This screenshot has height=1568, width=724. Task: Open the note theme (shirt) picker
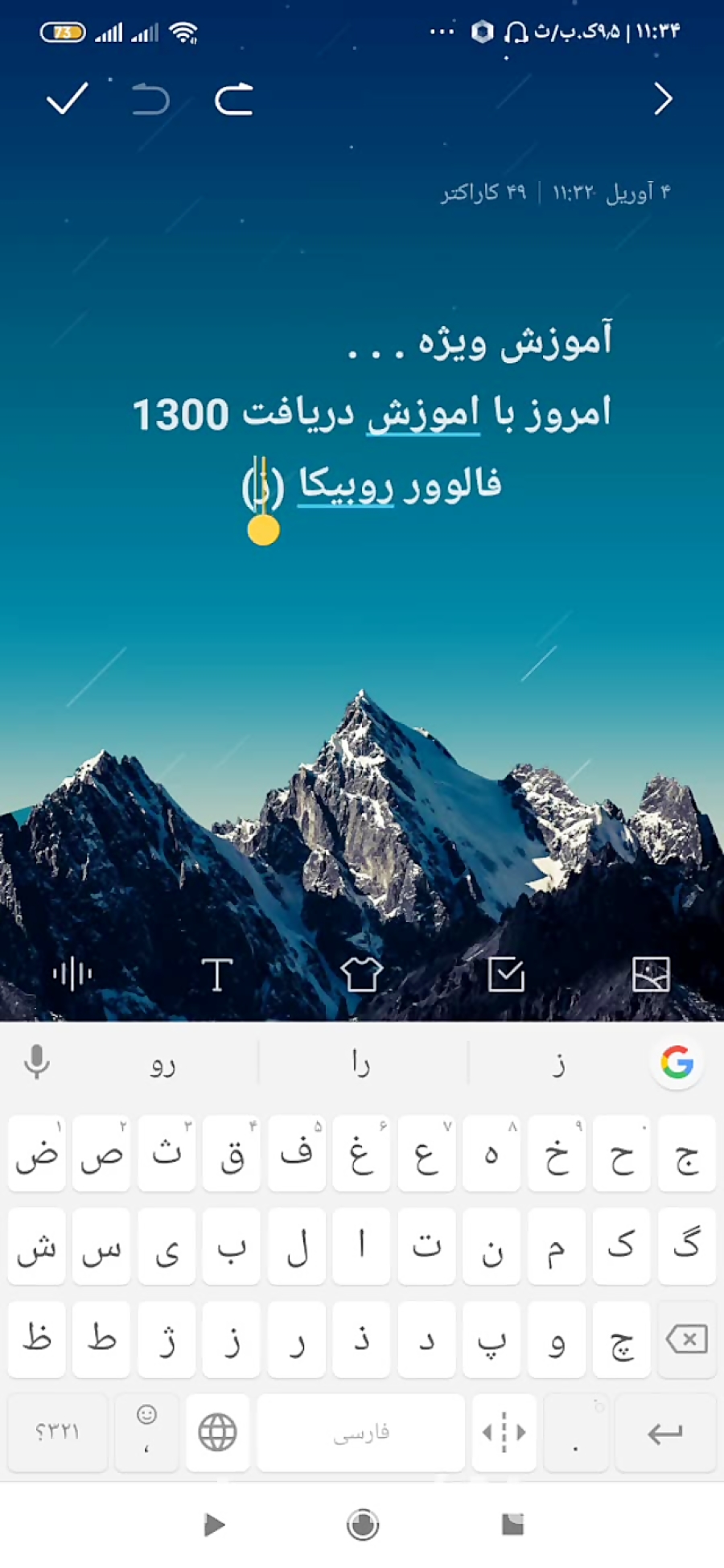click(x=362, y=975)
